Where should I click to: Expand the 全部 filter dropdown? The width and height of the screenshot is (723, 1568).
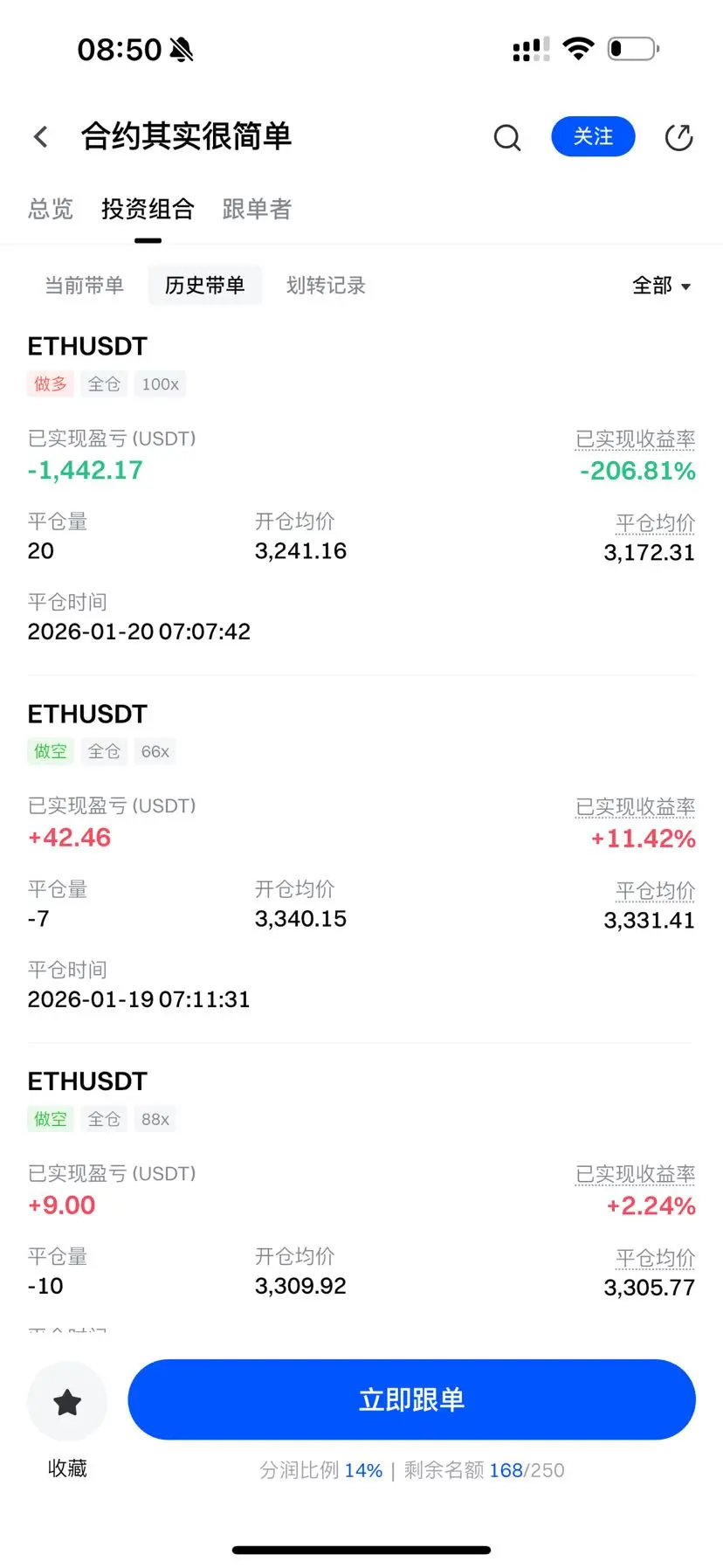click(661, 286)
